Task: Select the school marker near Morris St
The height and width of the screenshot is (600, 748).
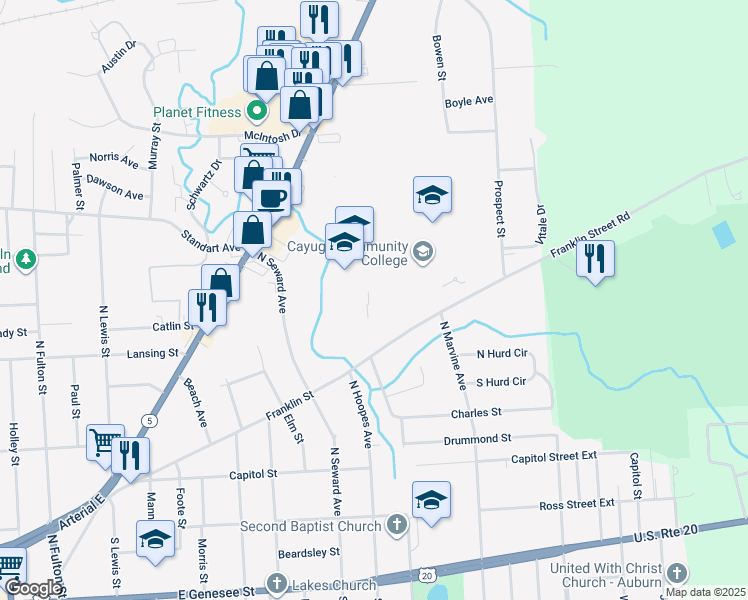Action: (x=156, y=543)
